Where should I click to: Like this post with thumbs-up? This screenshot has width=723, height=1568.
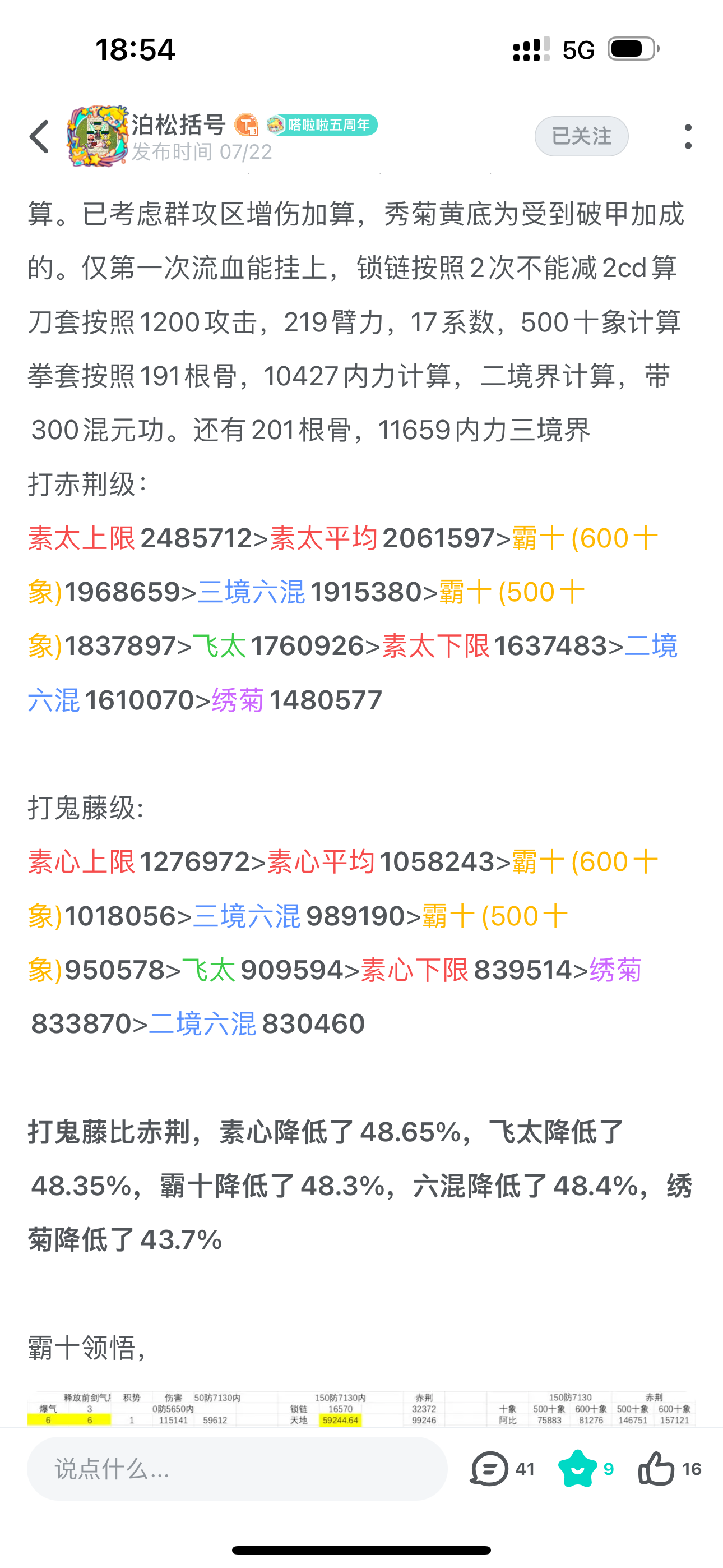tap(657, 1469)
